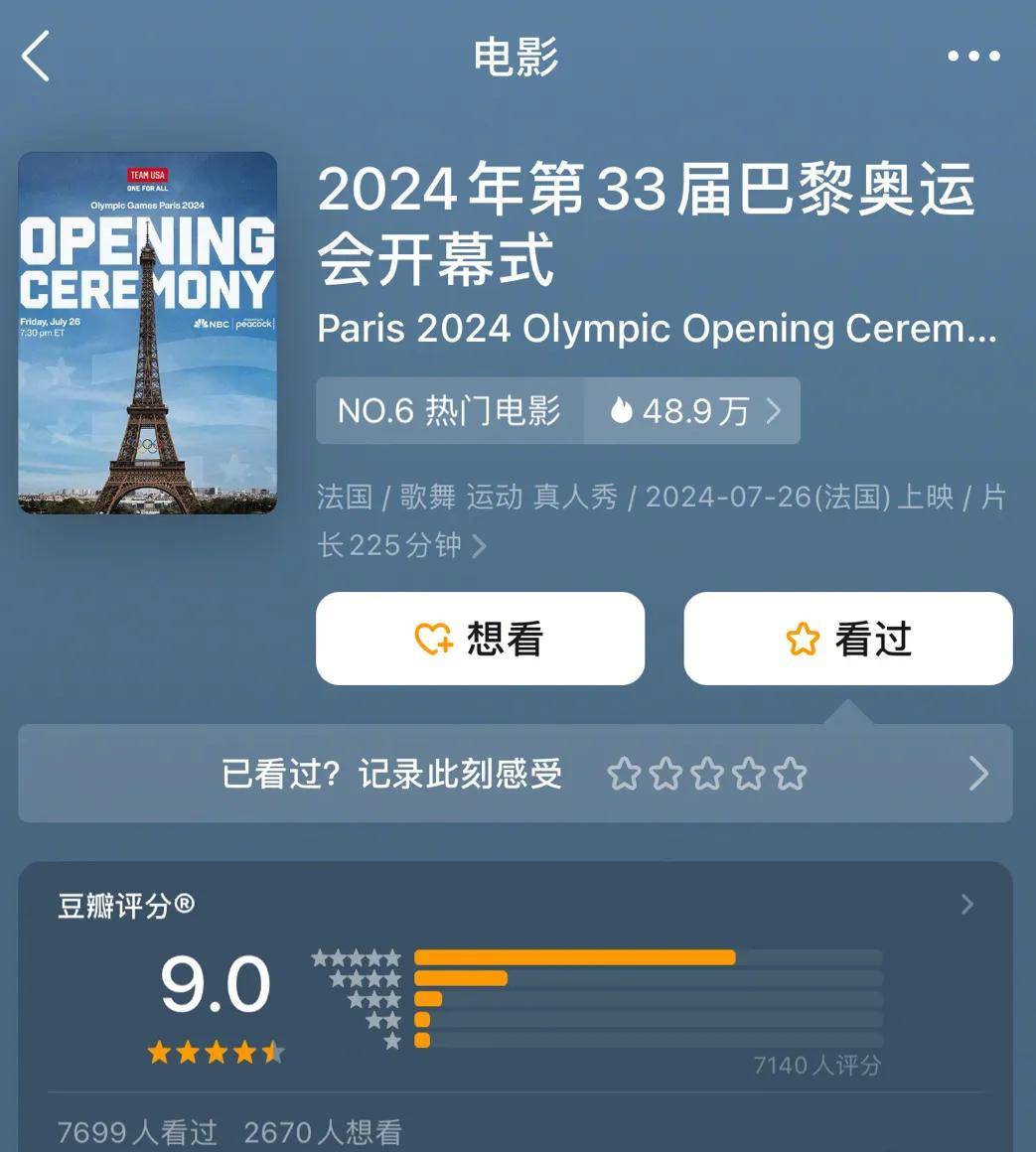Open the three-dot overflow menu

[x=972, y=57]
